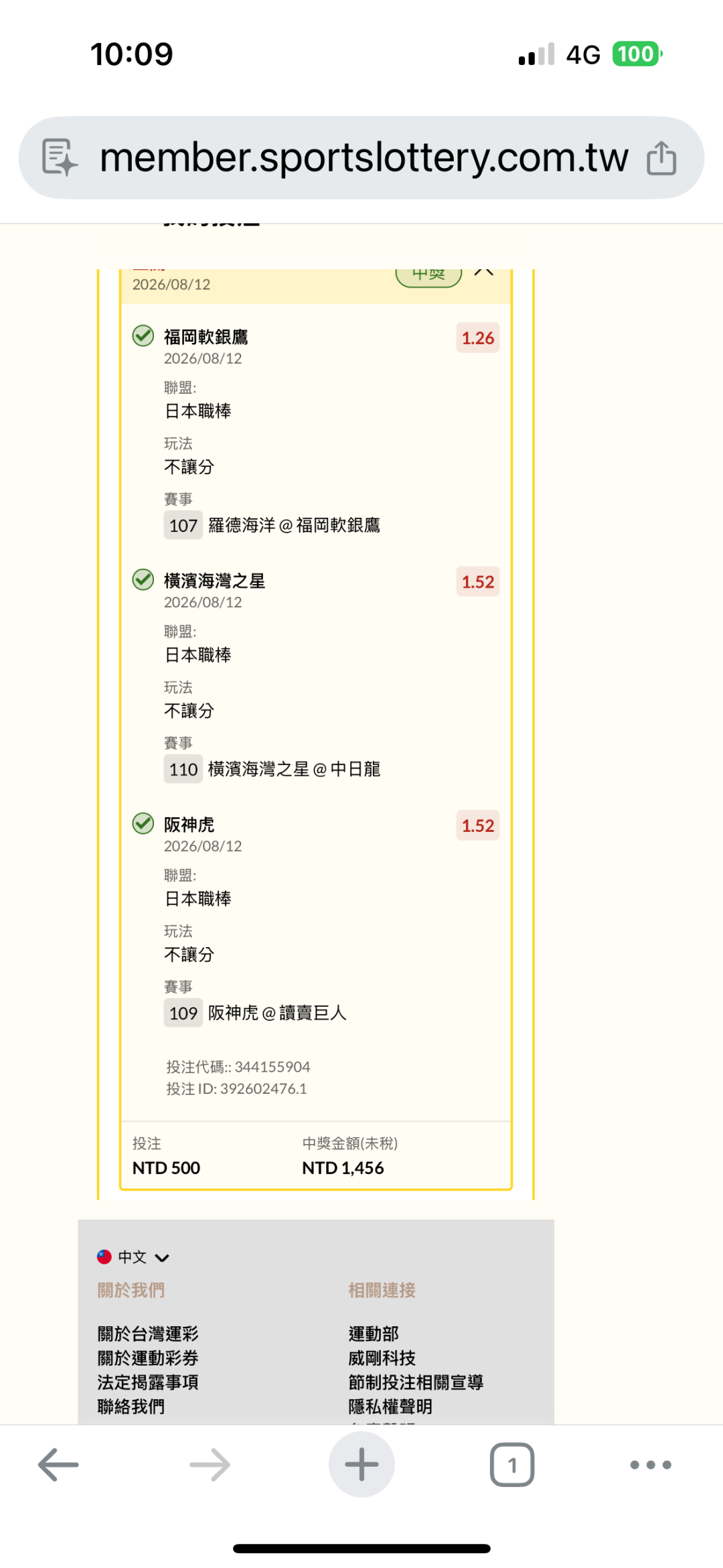723x1568 pixels.
Task: Open 關於運動彩券 link
Action: pos(148,1358)
